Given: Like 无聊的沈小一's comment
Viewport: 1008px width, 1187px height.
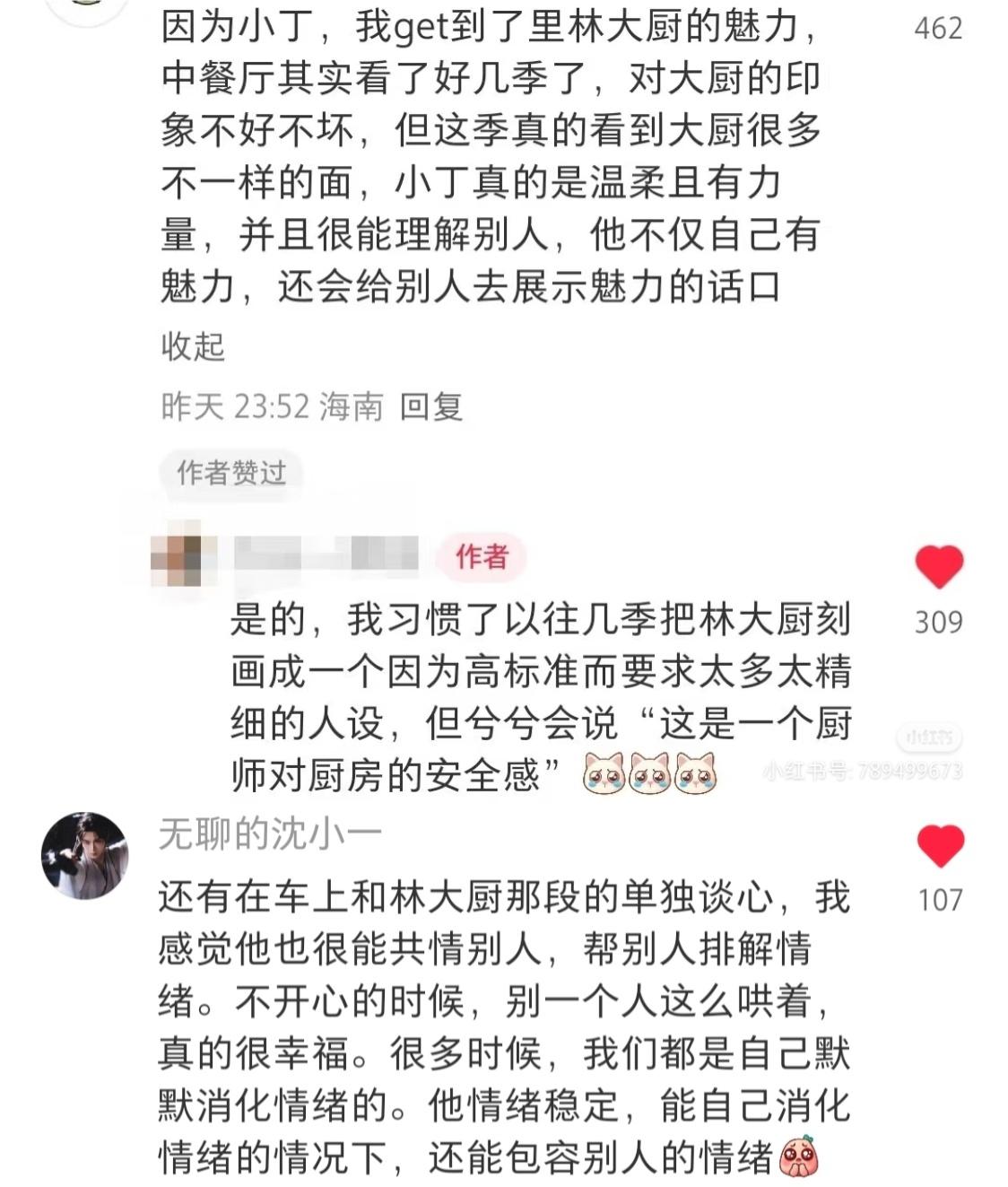Looking at the screenshot, I should [939, 846].
